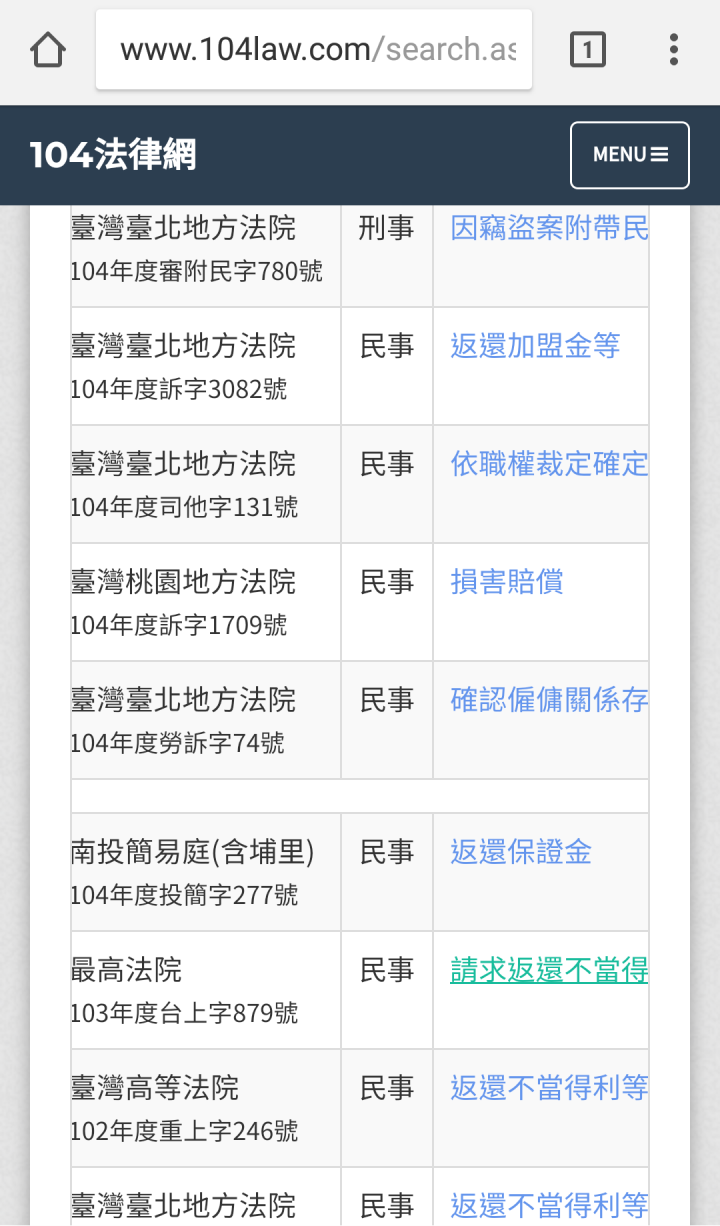Open the underlined 請求返還不當得 link
This screenshot has height=1226, width=720.
549,971
